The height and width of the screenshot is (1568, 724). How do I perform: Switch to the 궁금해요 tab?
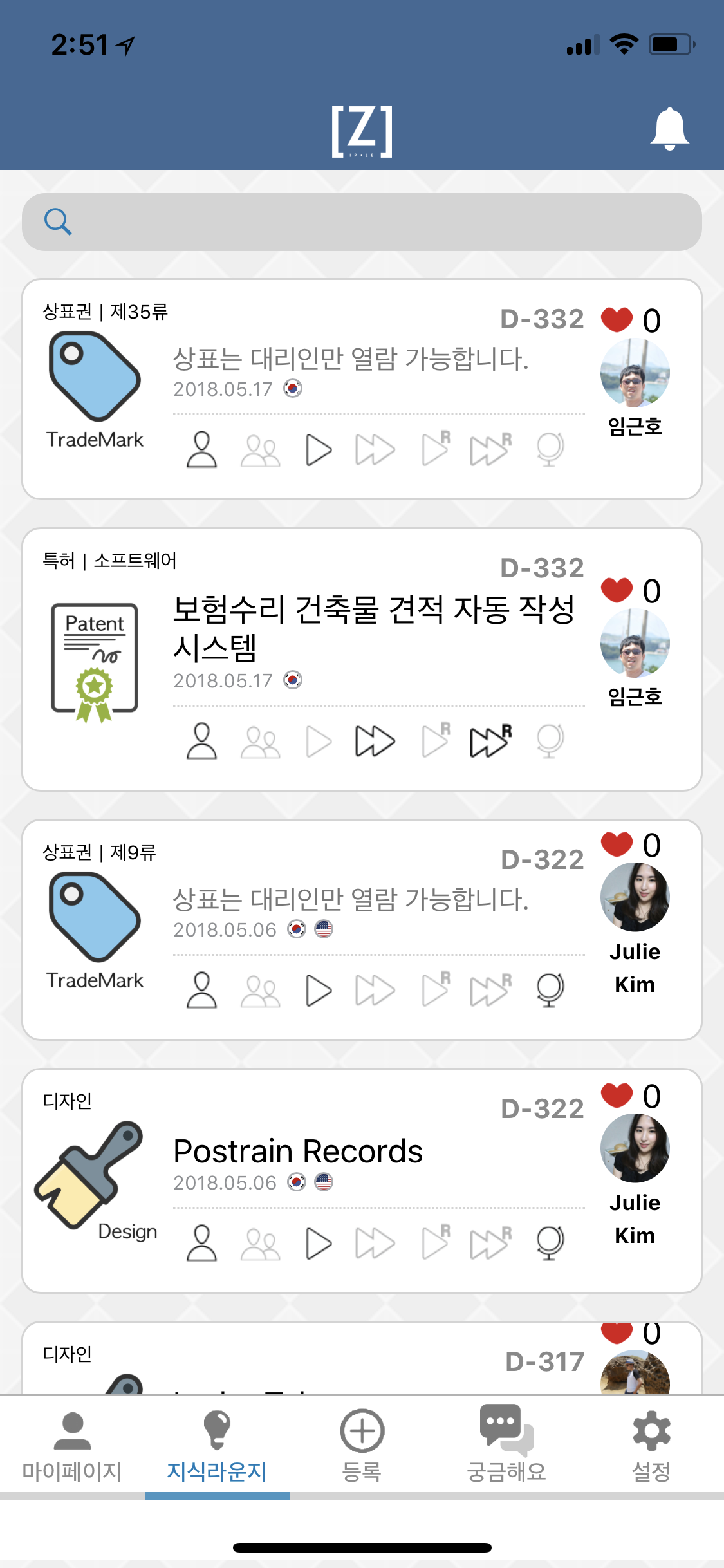click(506, 1446)
